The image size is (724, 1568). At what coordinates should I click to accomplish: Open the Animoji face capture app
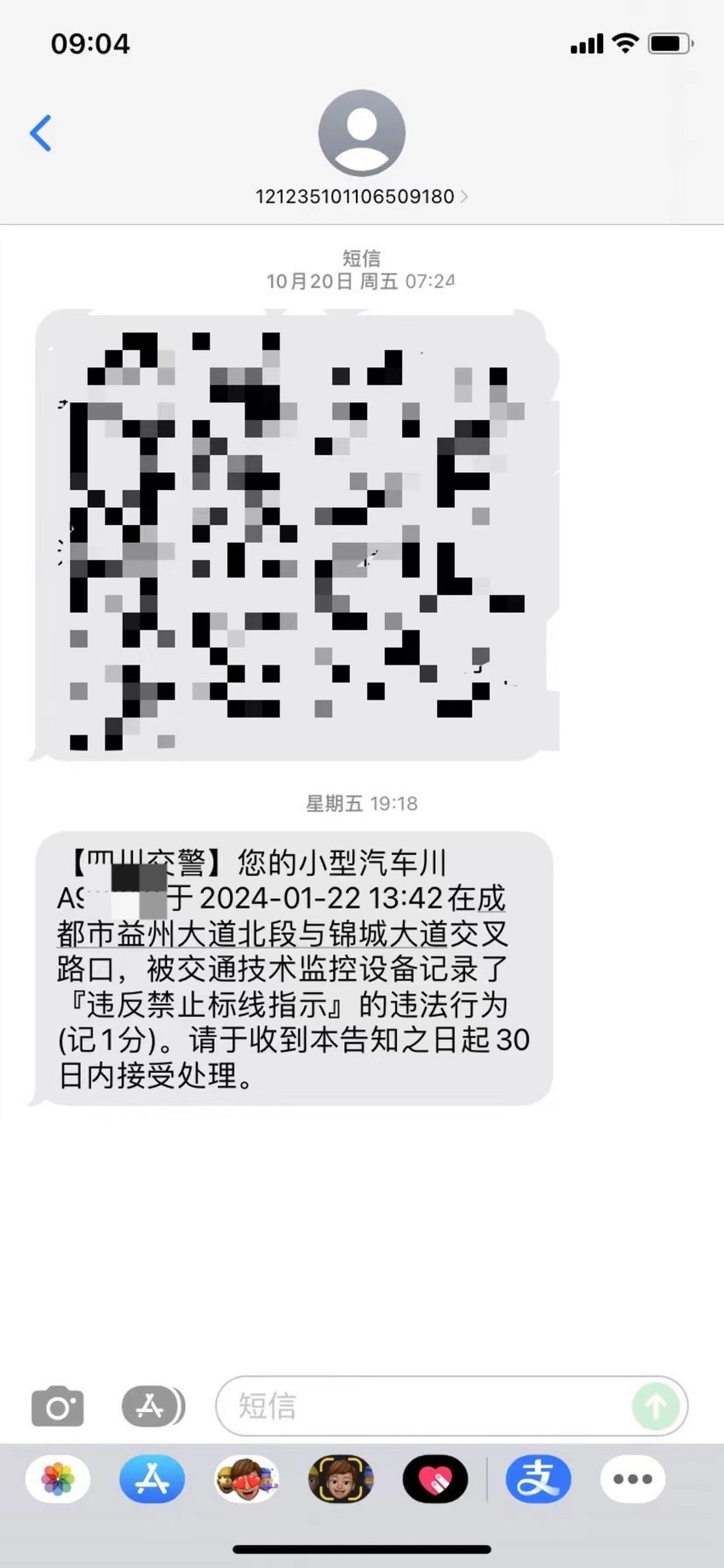click(x=341, y=1479)
